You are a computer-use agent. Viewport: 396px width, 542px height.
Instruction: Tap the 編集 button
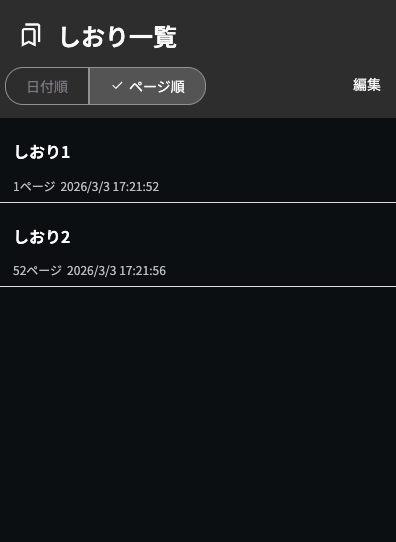pyautogui.click(x=367, y=85)
